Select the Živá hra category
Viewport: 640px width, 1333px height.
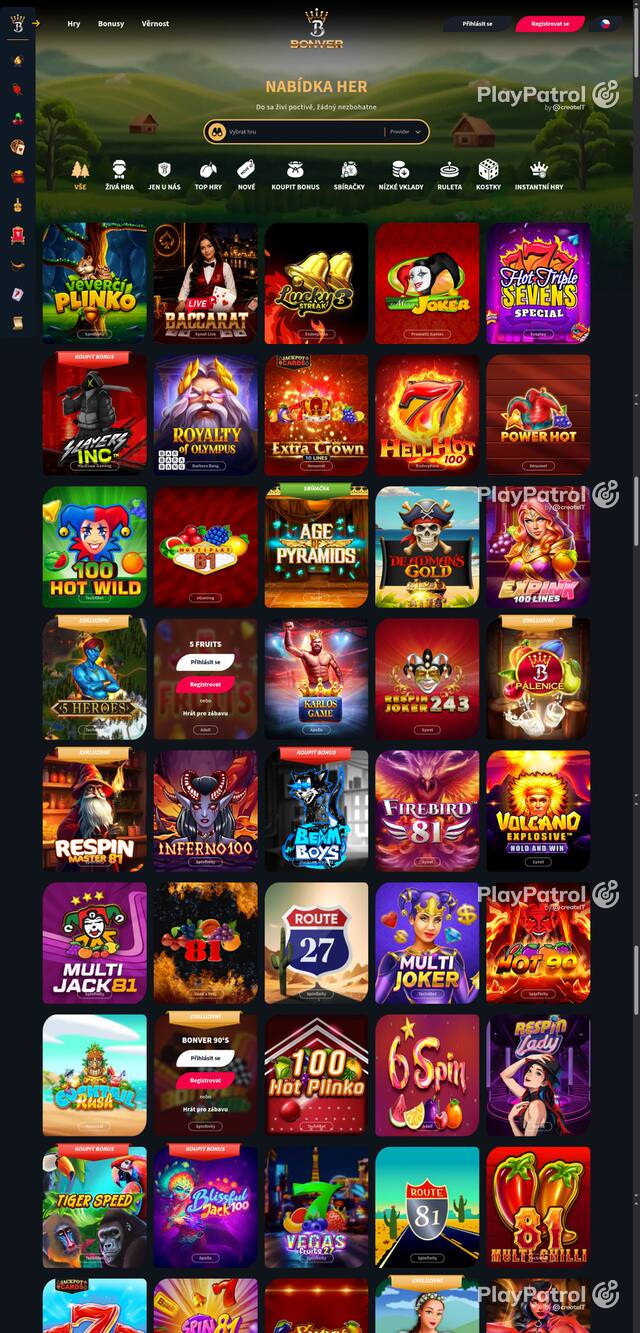[x=119, y=175]
